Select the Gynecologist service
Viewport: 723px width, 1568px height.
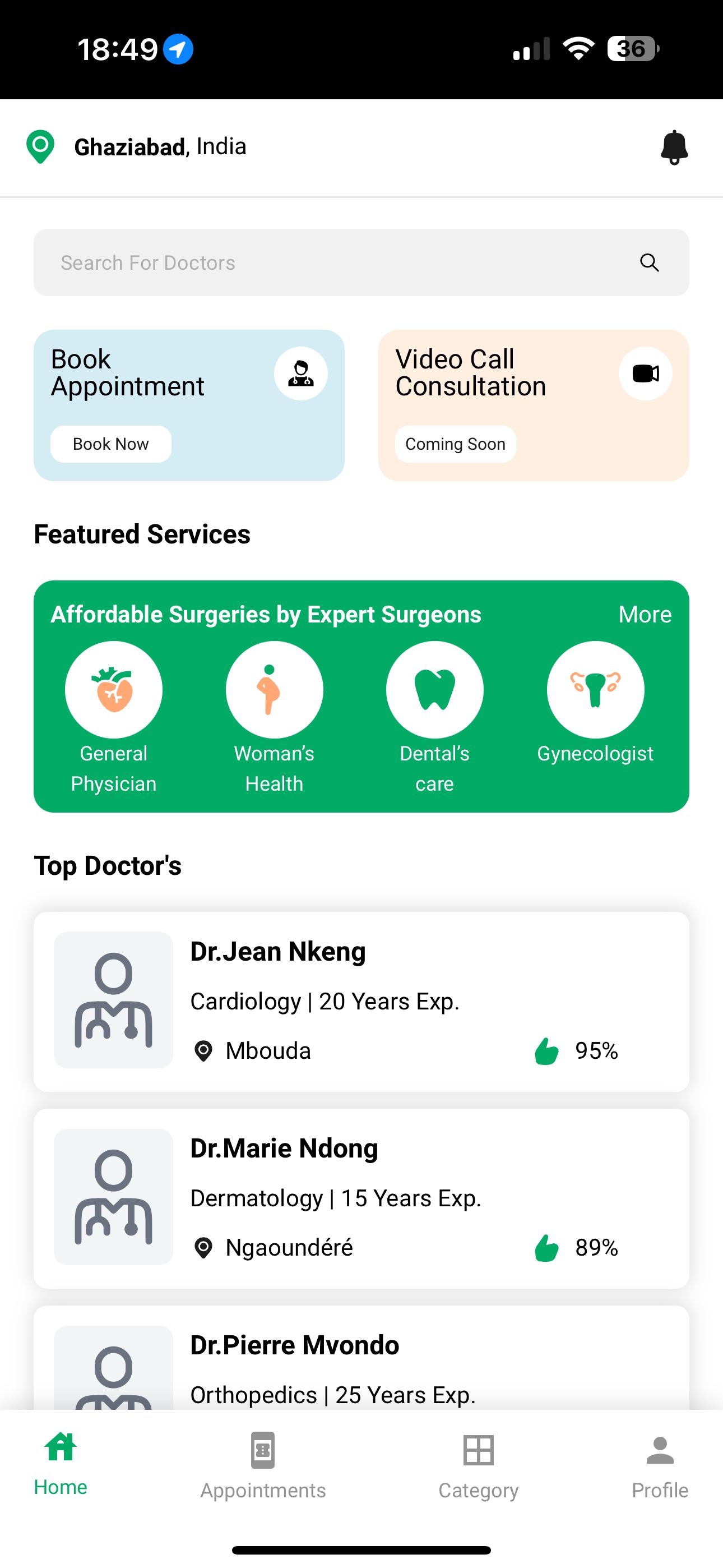[x=595, y=690]
